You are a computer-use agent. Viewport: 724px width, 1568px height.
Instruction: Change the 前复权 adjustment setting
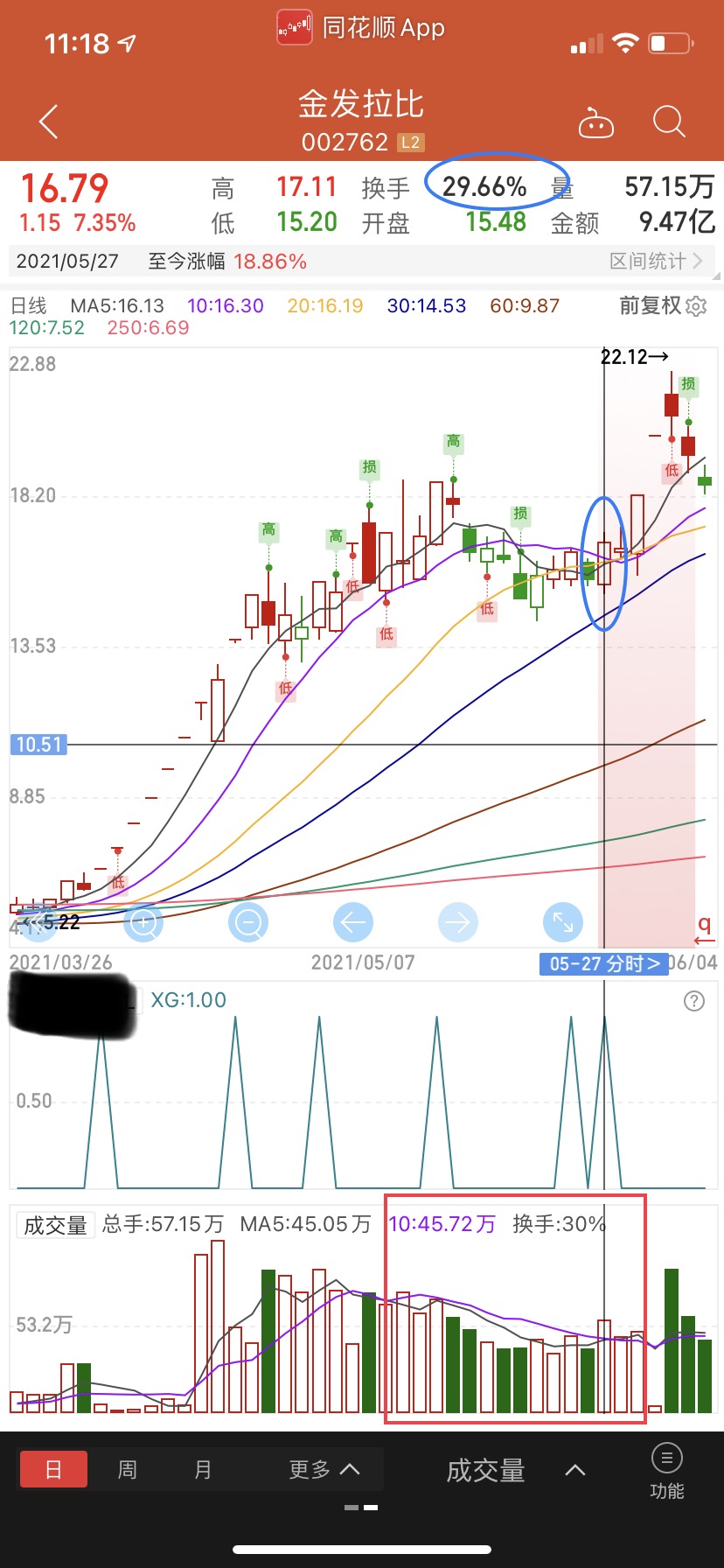[x=662, y=305]
